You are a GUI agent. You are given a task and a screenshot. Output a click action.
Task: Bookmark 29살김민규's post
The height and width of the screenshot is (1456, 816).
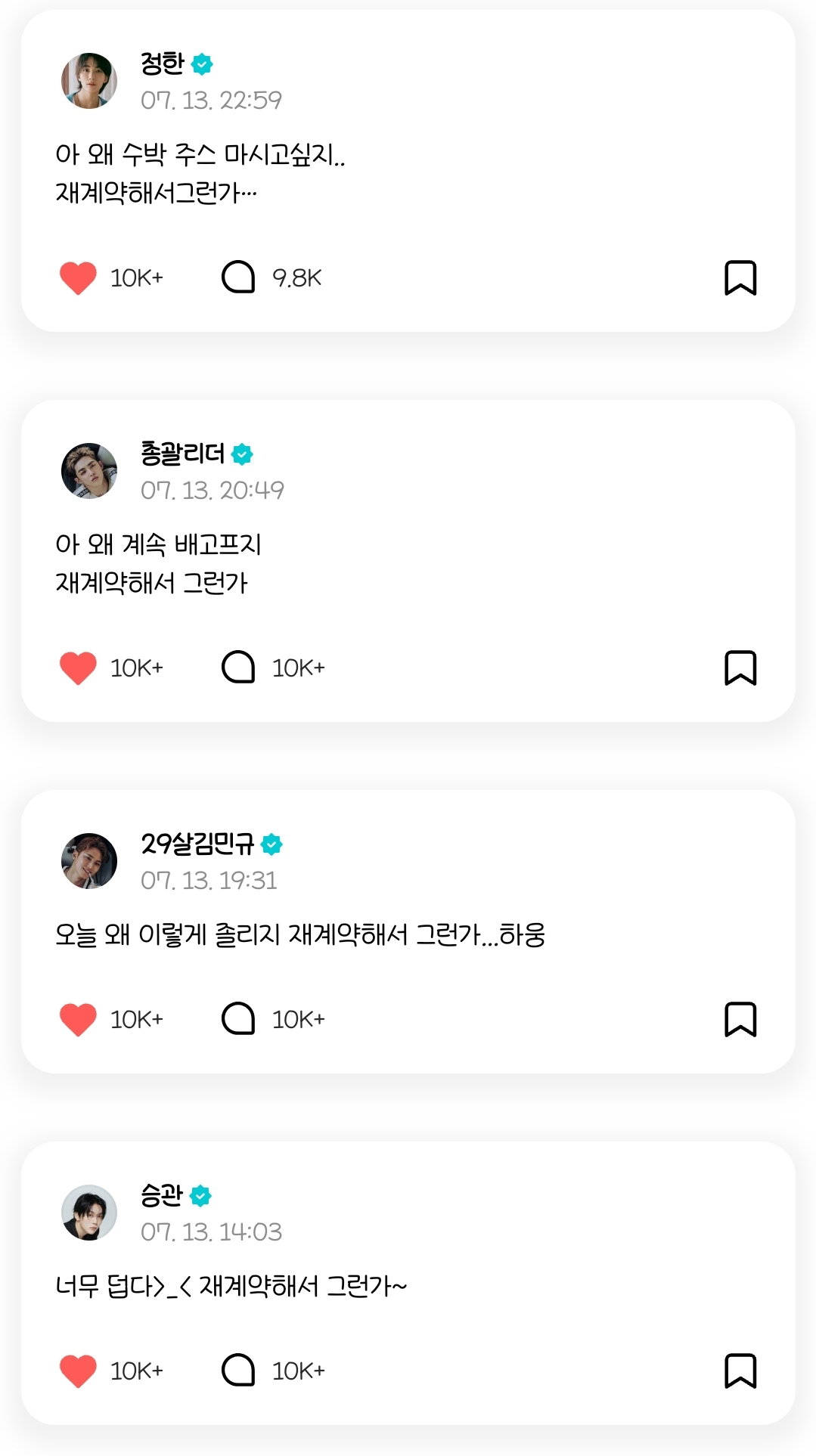(x=740, y=1019)
